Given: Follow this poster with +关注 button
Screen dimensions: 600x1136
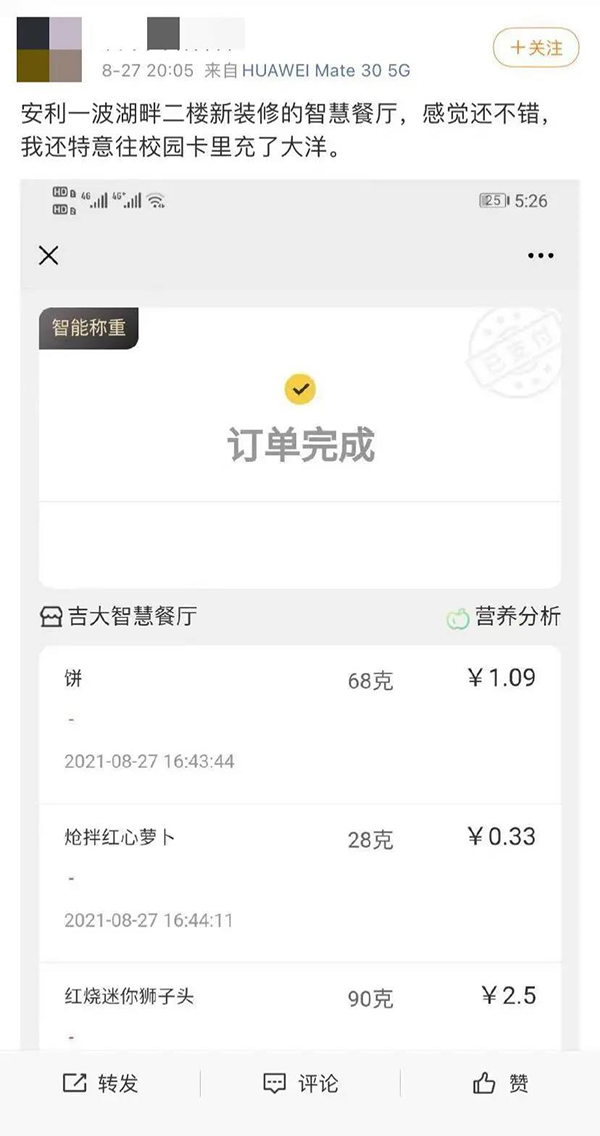Looking at the screenshot, I should click(x=536, y=47).
